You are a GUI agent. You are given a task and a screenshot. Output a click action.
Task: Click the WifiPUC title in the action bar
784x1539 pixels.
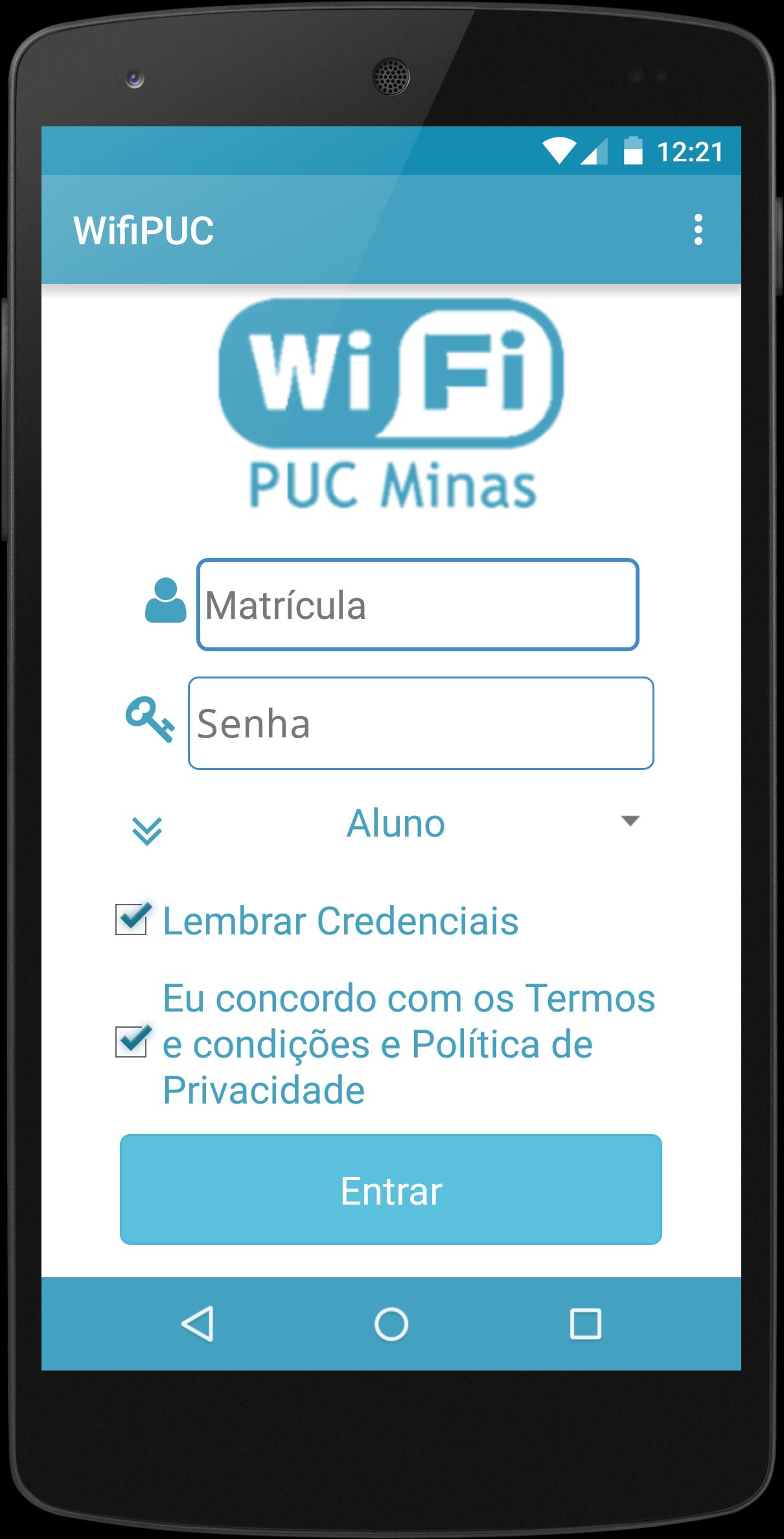coord(144,230)
